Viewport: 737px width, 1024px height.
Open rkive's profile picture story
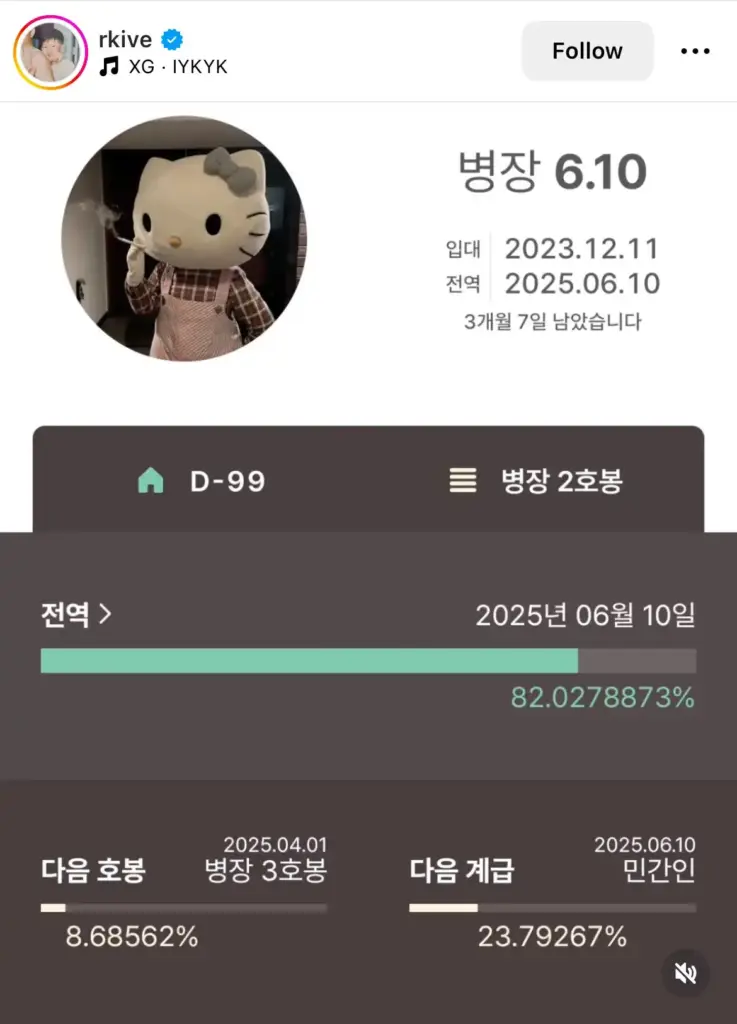pyautogui.click(x=50, y=52)
